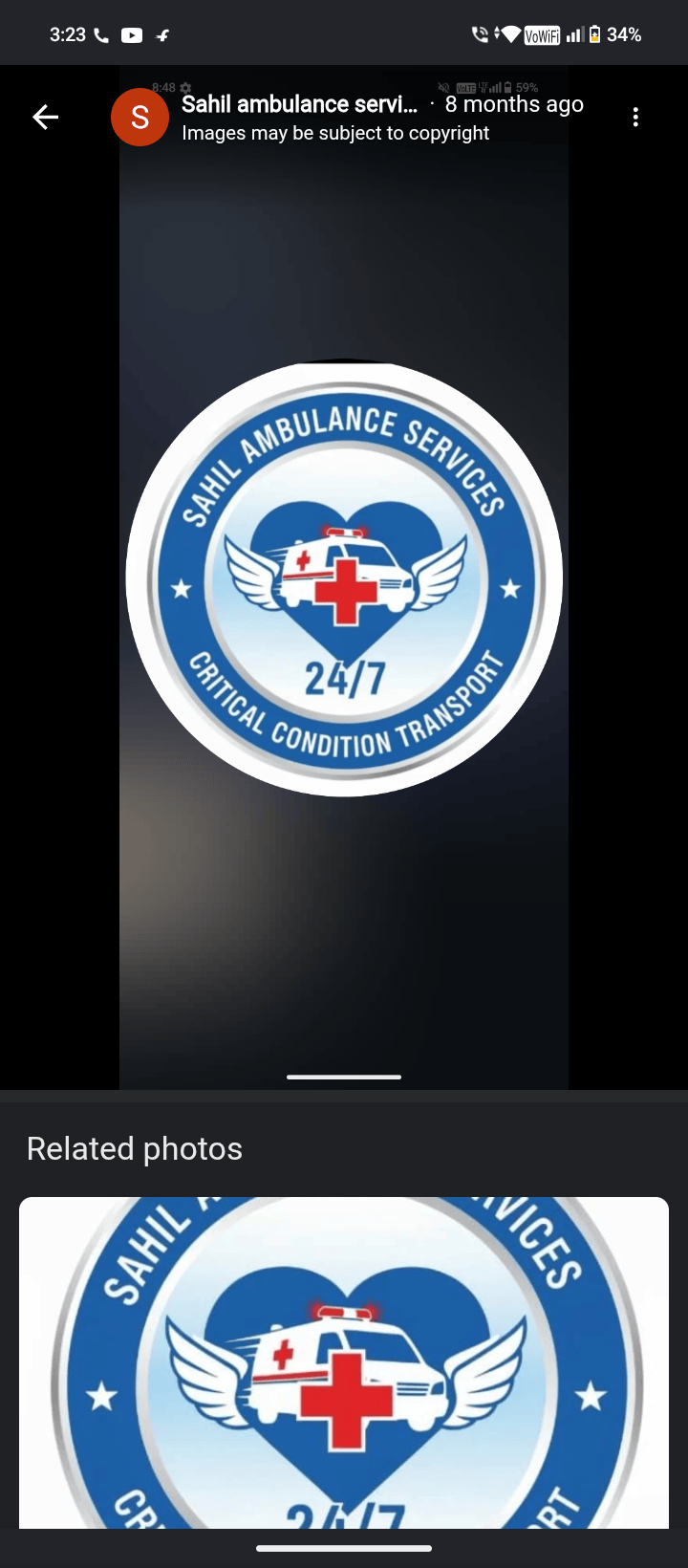Tap the main Sahil Ambulance photo
Viewport: 688px width, 1568px height.
point(344,577)
